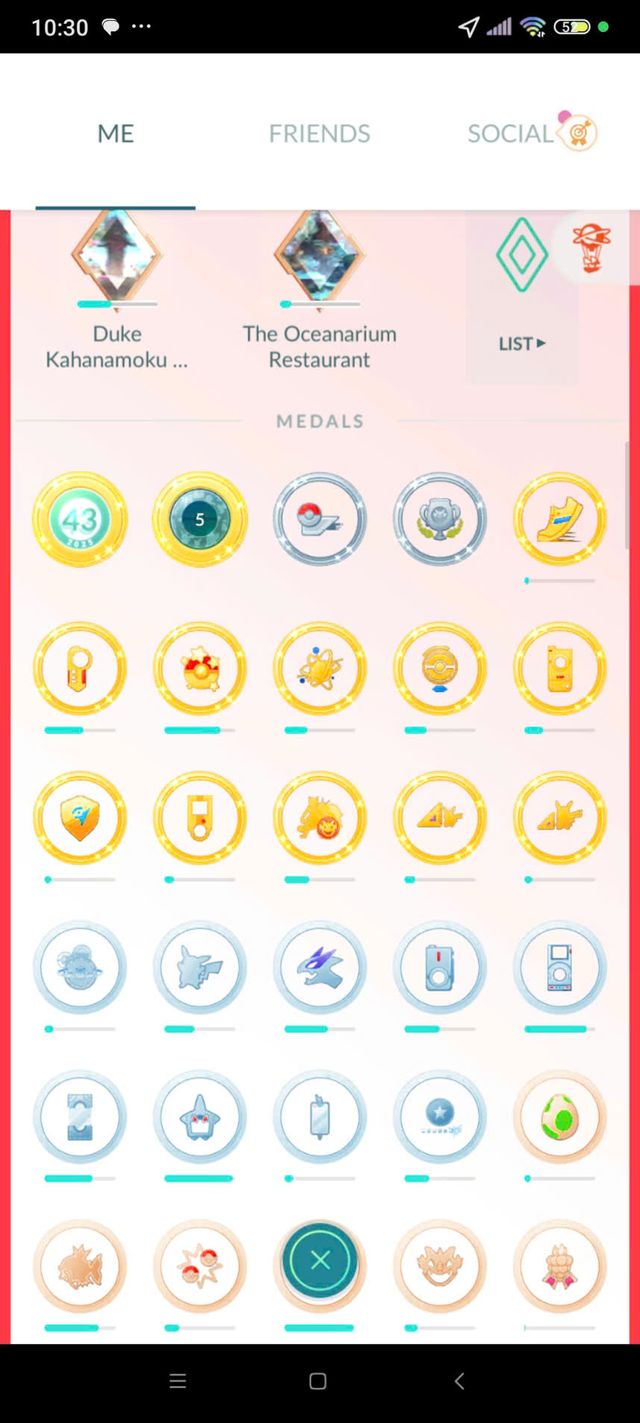Screen dimensions: 640x1423
Task: View the green egg hatching medal
Action: (x=560, y=1117)
